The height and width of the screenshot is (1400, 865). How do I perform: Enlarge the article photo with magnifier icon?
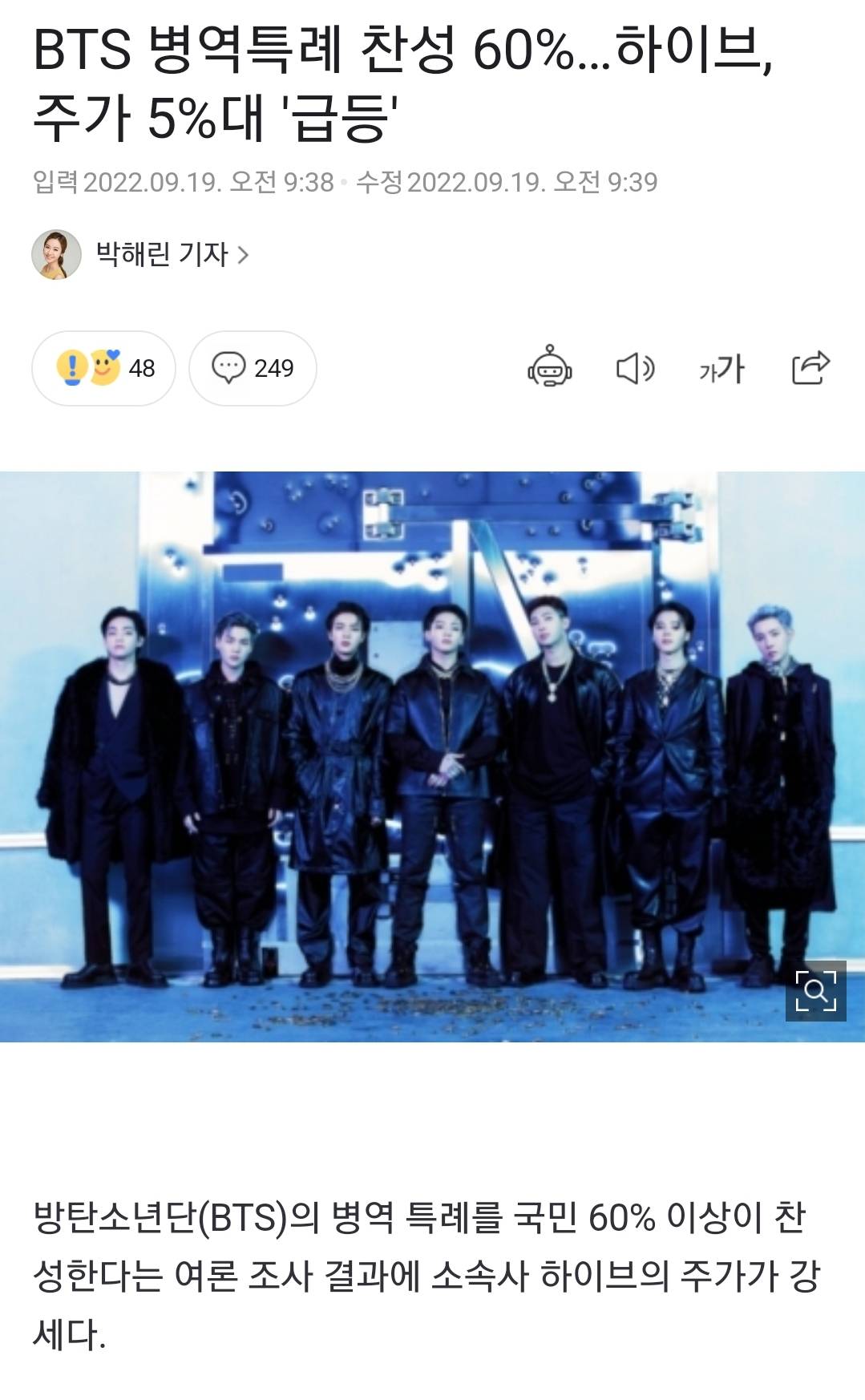pos(815,991)
